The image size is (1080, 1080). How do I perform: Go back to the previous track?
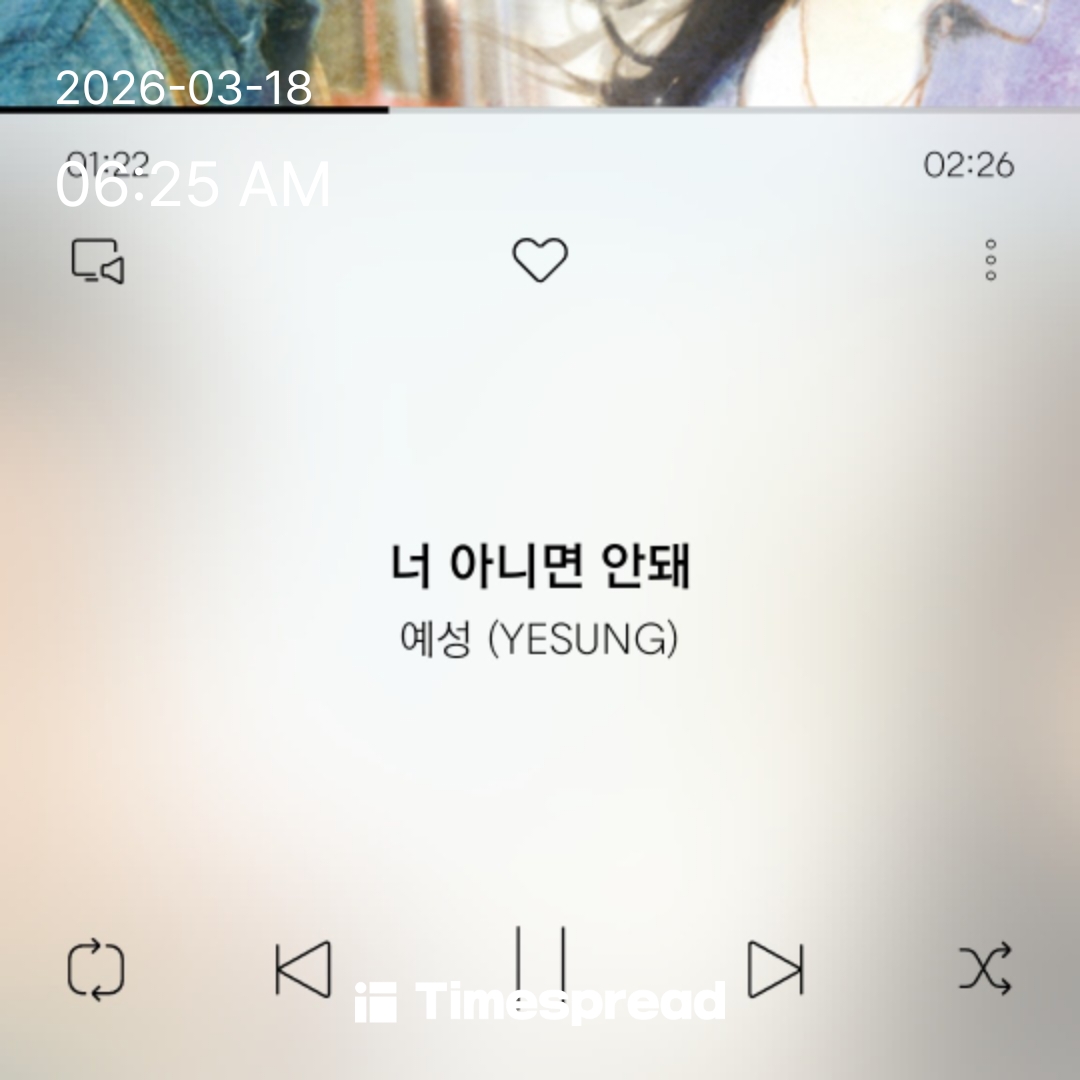click(x=303, y=969)
